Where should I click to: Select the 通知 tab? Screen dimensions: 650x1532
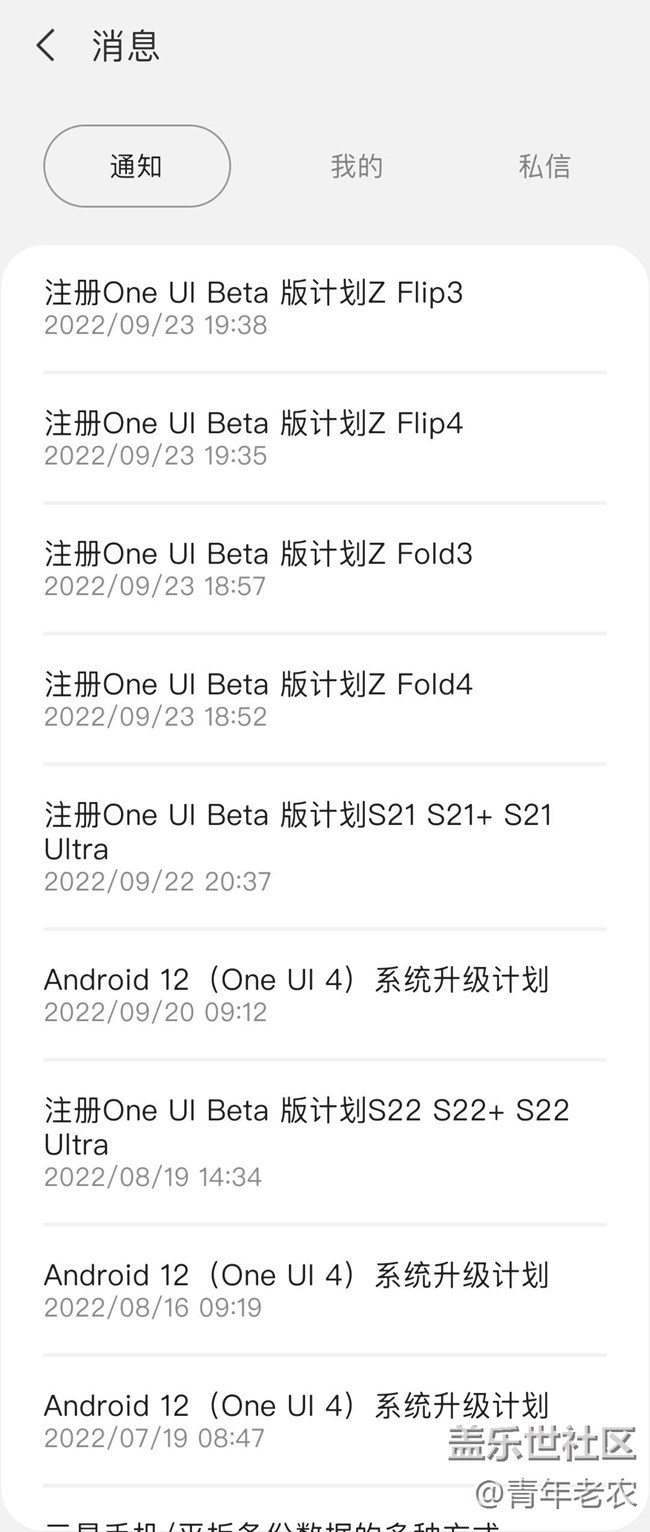click(x=137, y=166)
